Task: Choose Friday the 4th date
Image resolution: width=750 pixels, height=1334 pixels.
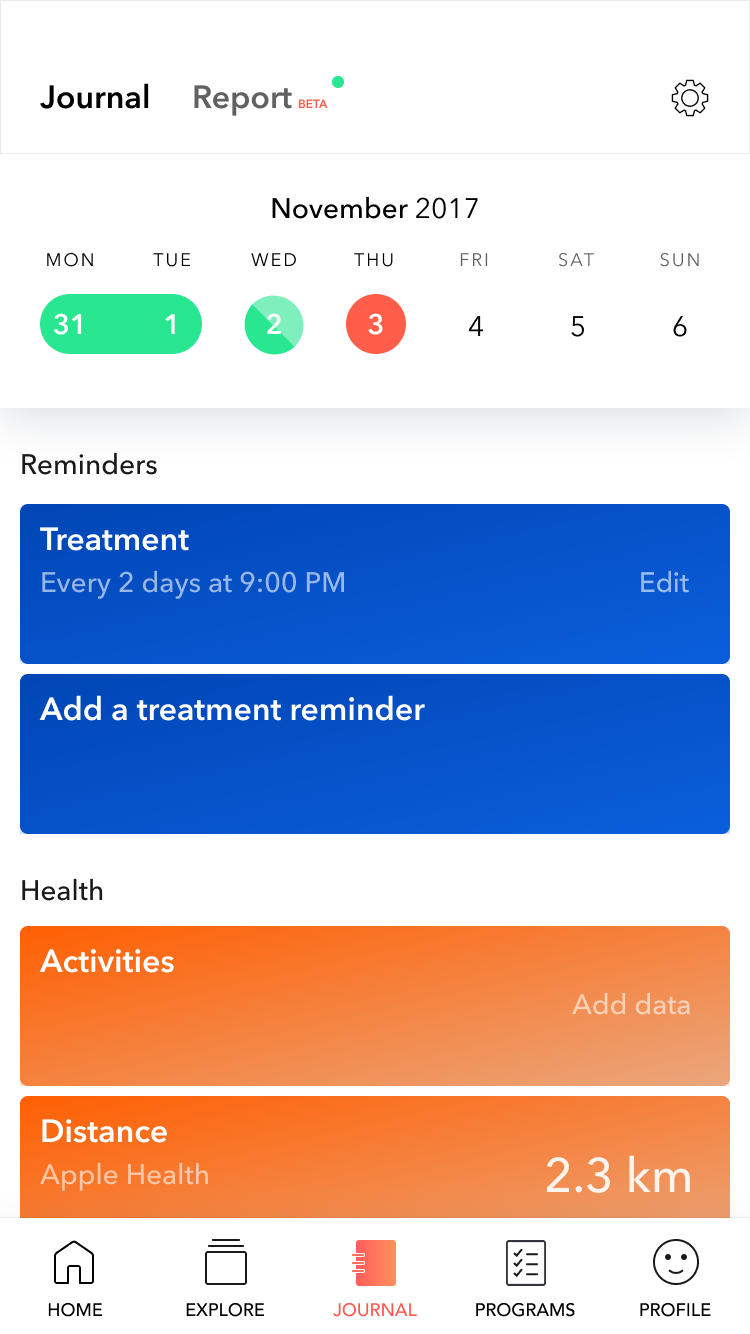Action: click(x=476, y=326)
